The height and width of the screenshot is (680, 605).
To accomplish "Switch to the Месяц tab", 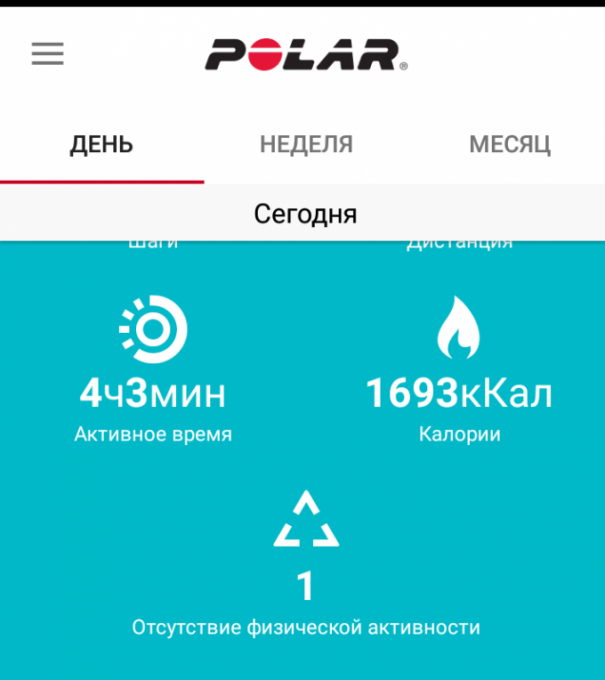I will pyautogui.click(x=509, y=144).
